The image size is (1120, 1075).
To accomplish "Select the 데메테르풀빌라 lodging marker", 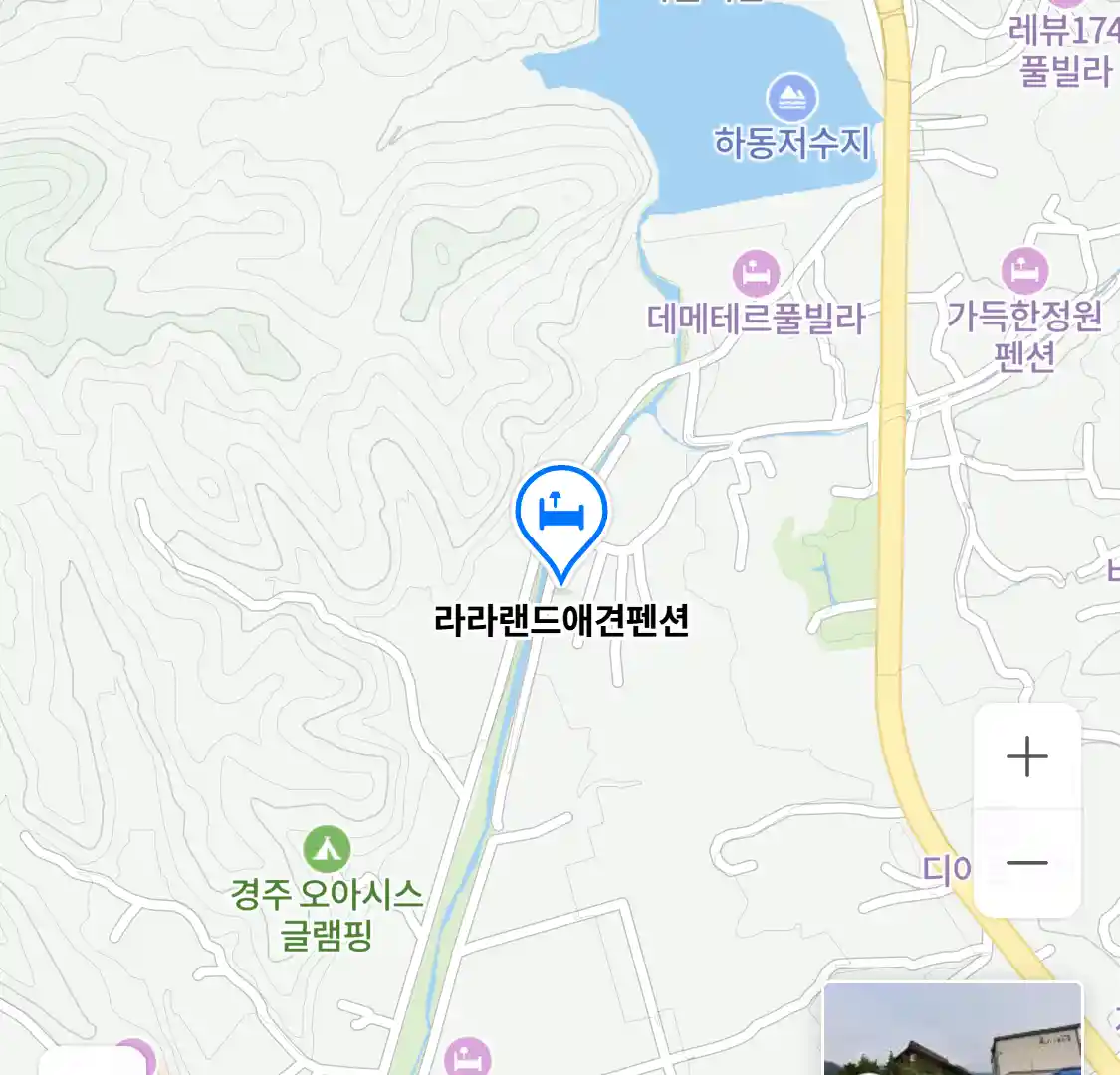I will click(756, 273).
